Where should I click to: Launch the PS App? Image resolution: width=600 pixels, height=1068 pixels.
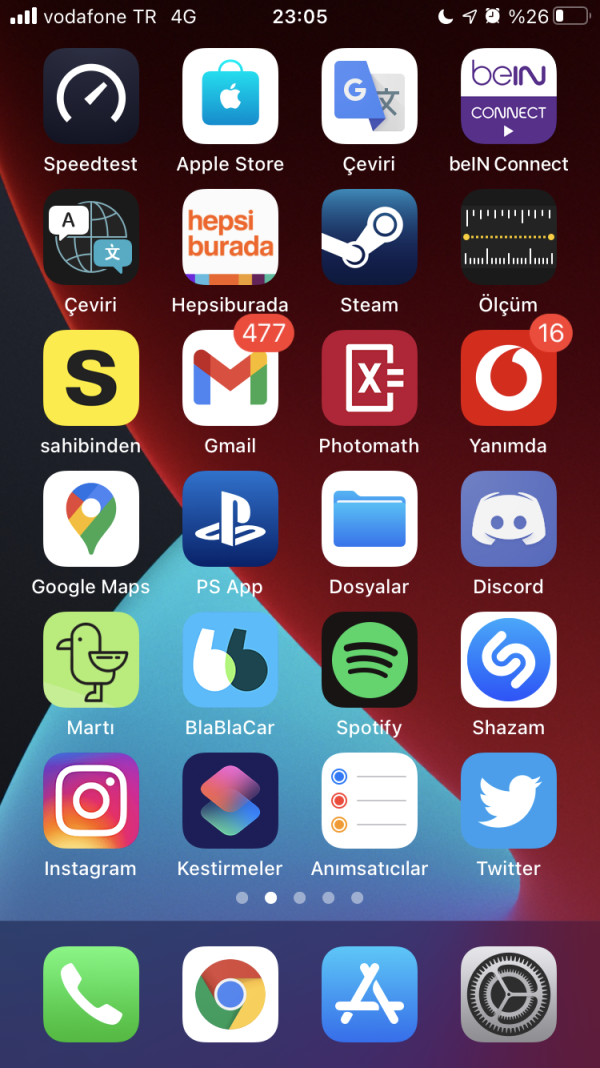coord(230,519)
